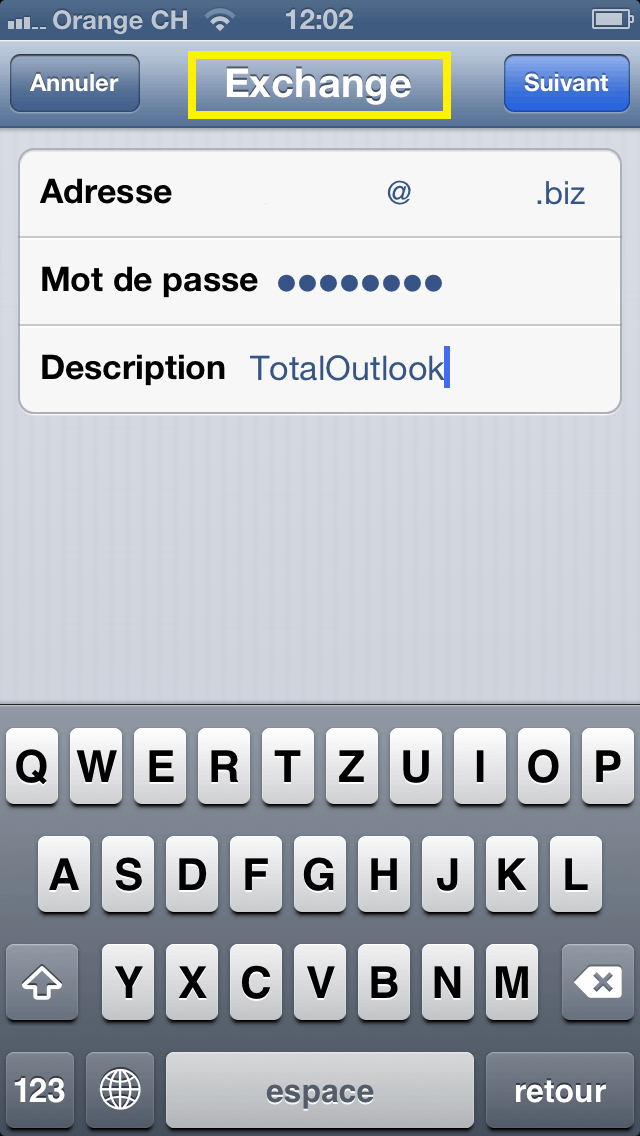Switch keyboard to 123 numbers layout

coord(40,1090)
